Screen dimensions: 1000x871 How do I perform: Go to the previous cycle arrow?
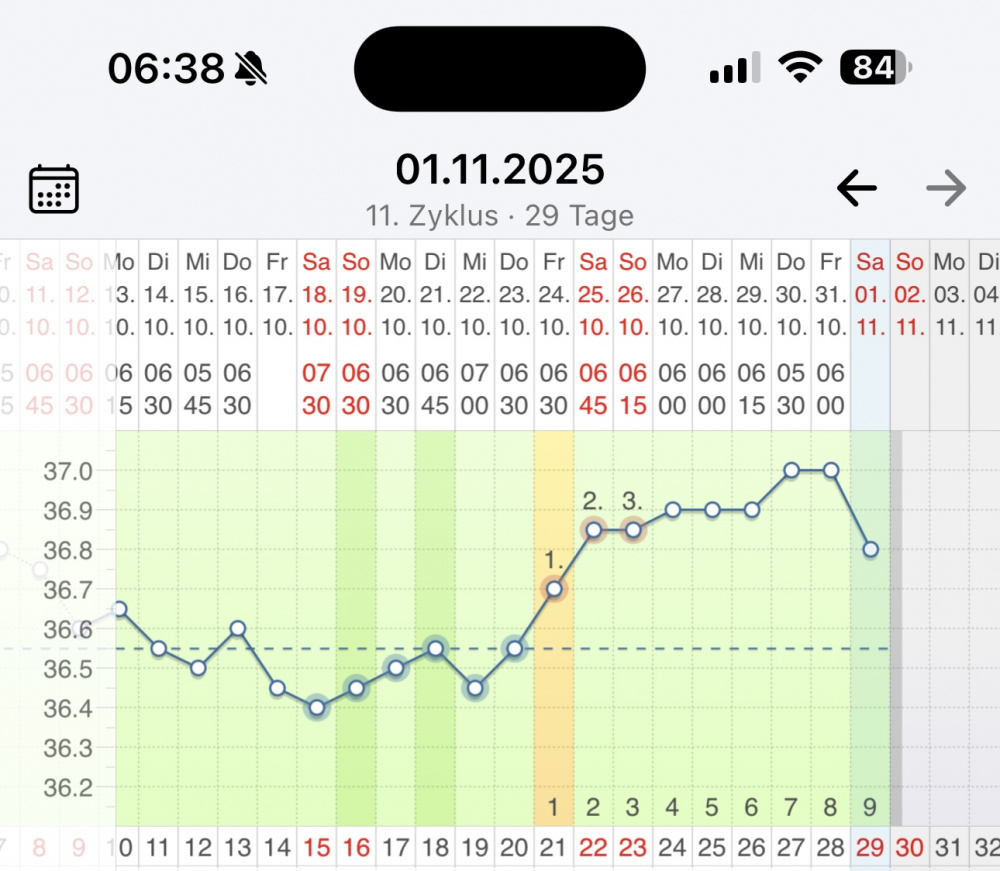[857, 188]
